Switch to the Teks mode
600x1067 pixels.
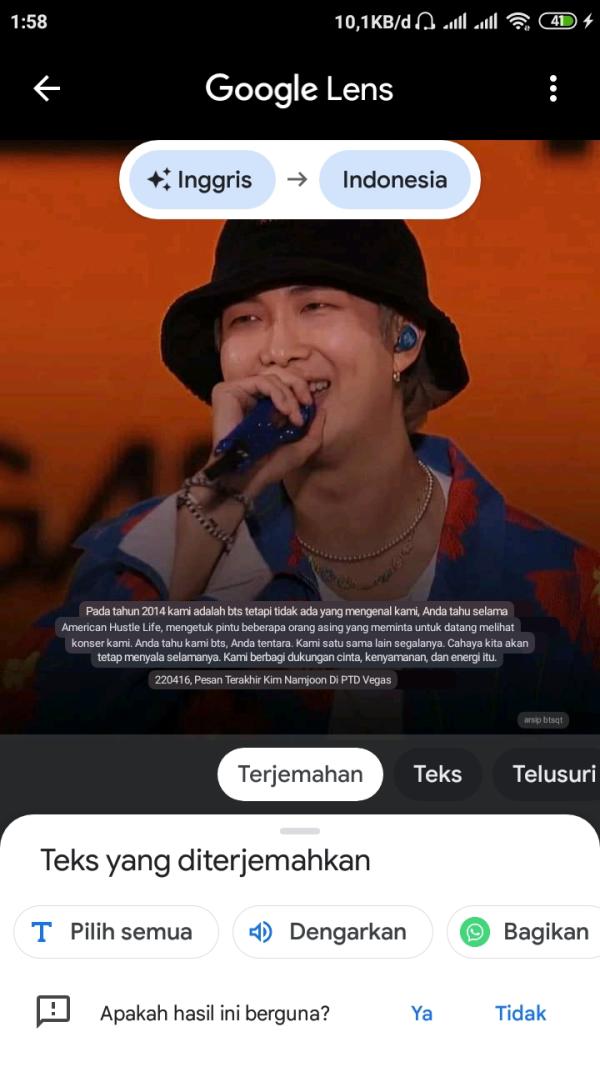(x=437, y=774)
